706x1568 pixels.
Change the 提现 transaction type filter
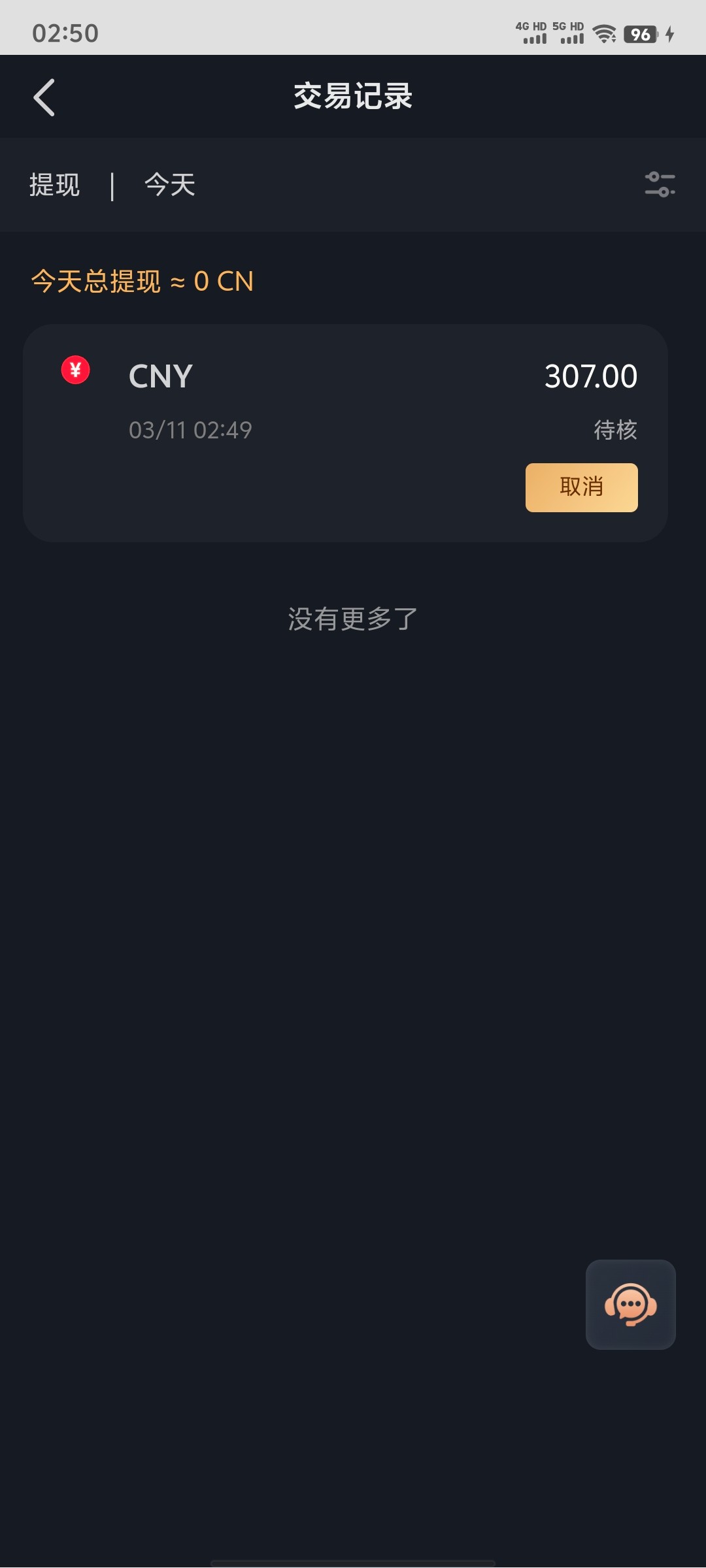pyautogui.click(x=55, y=185)
